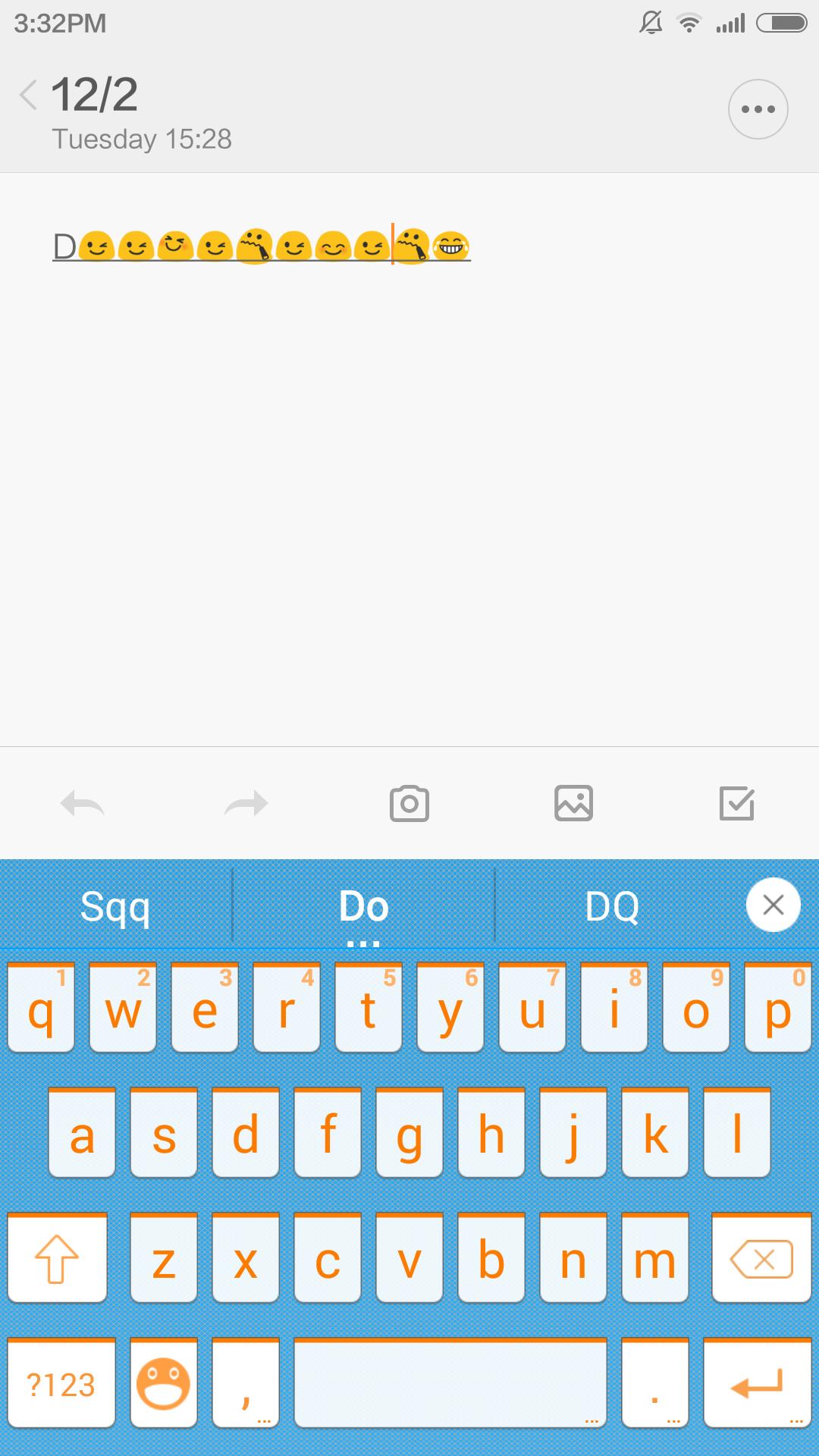Open the camera attachment icon
Image resolution: width=819 pixels, height=1456 pixels.
coord(409,804)
